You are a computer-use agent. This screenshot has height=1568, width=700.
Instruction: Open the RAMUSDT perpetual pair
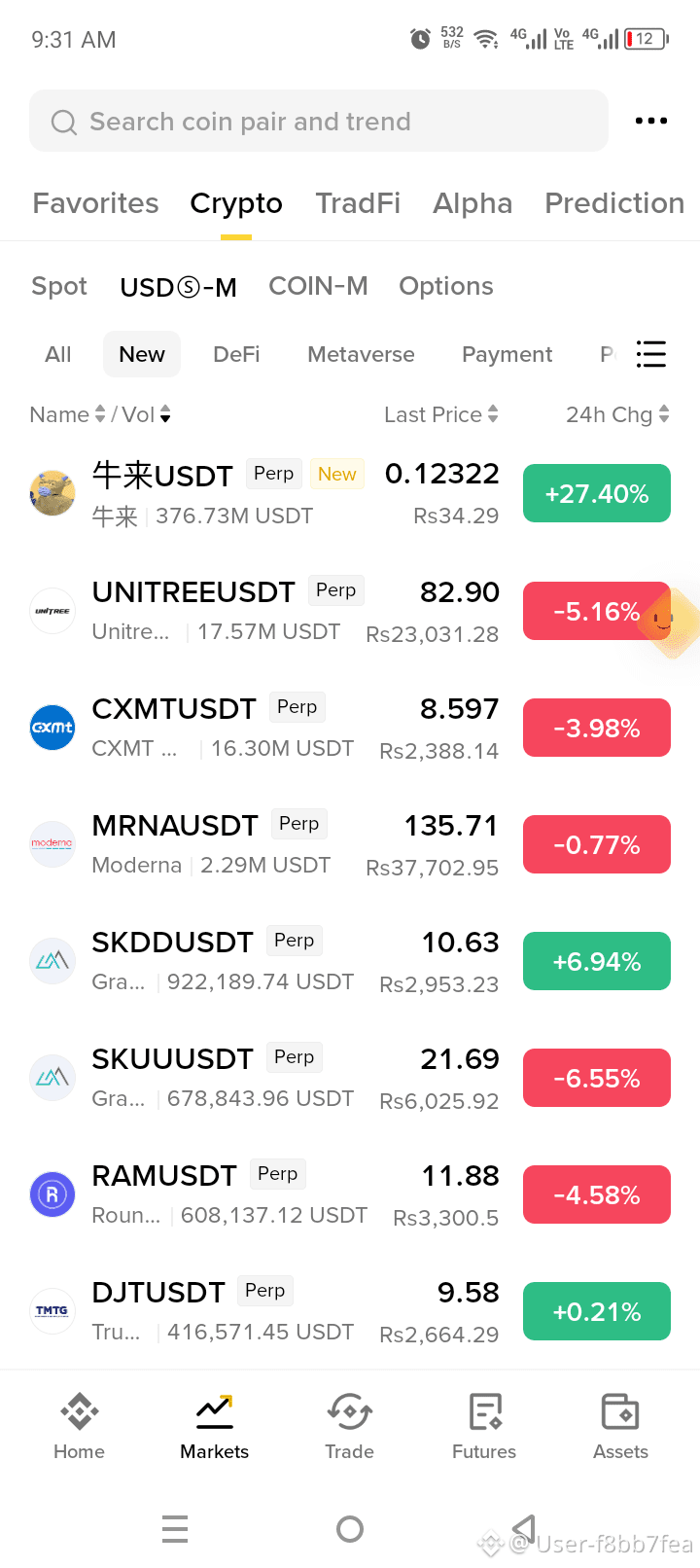pos(350,1195)
